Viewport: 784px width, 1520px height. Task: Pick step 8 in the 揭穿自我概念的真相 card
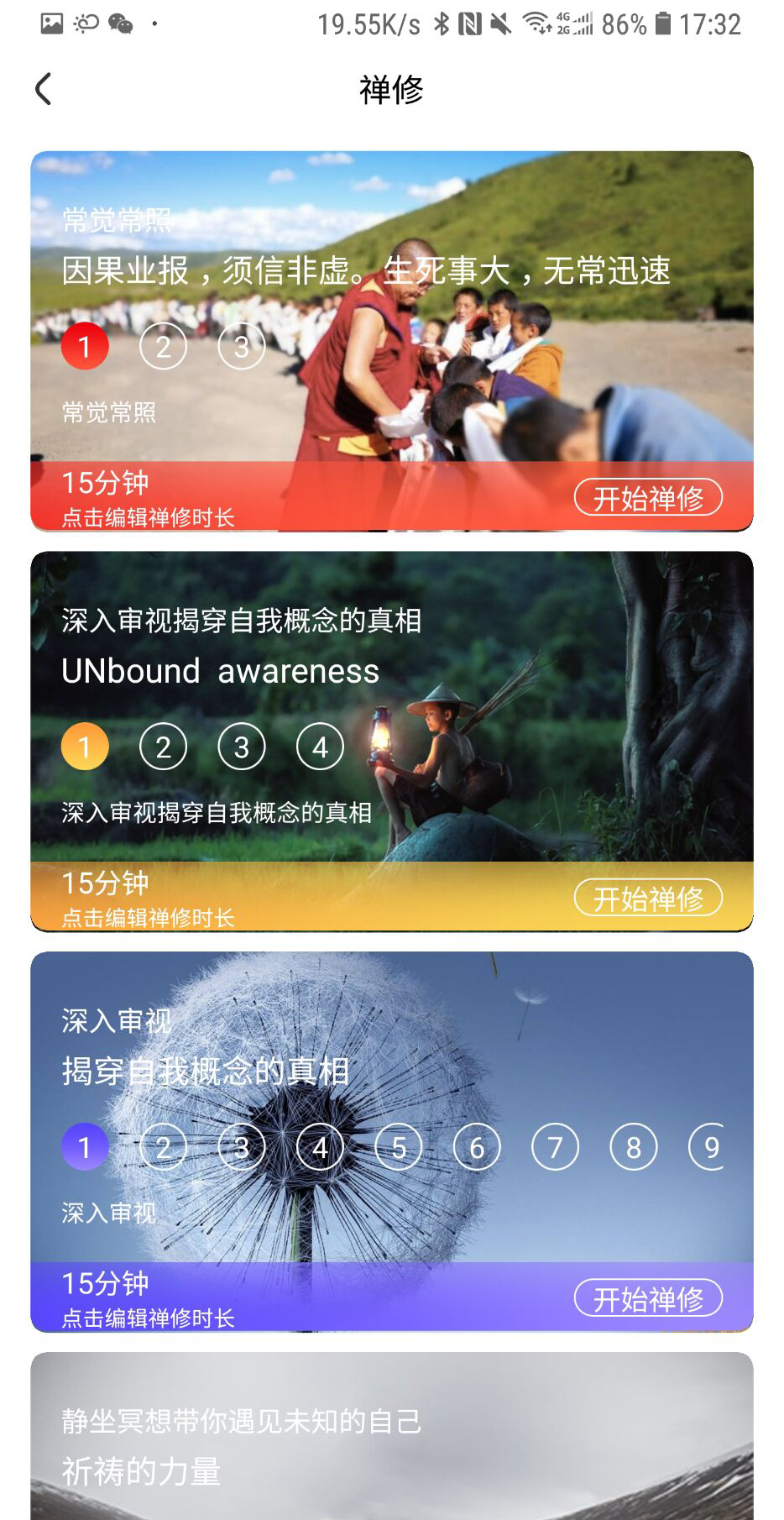click(x=633, y=1147)
